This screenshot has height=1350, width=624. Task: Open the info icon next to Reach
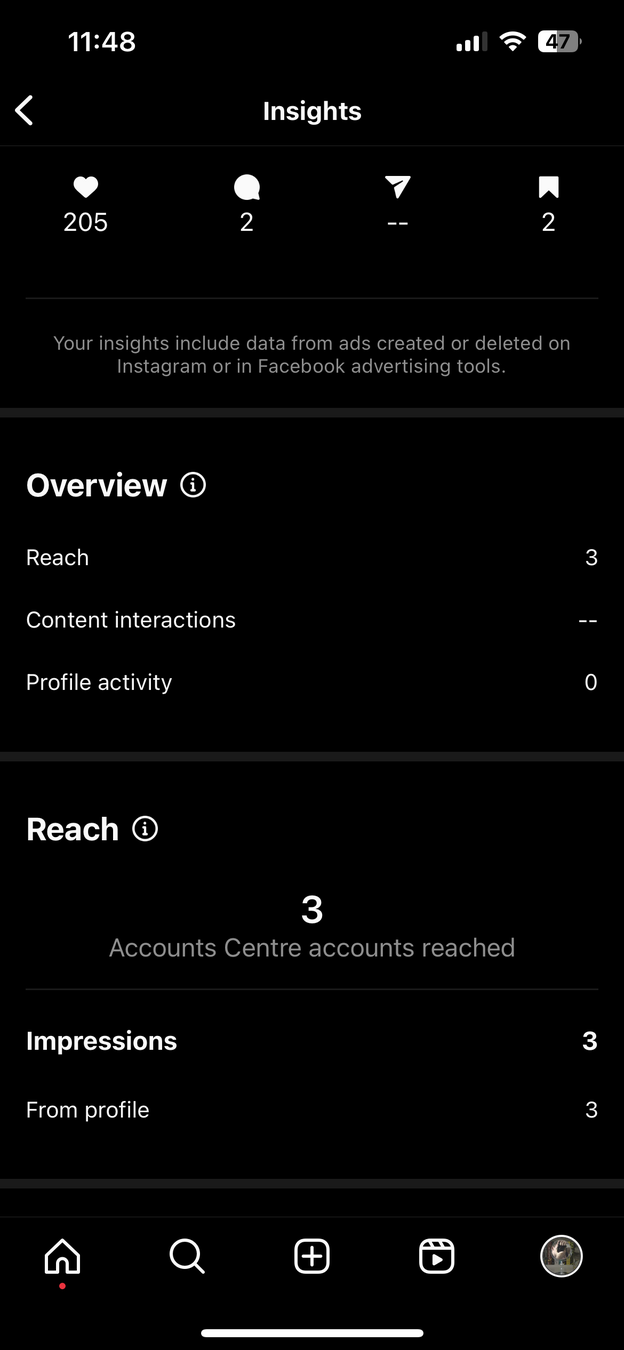145,829
